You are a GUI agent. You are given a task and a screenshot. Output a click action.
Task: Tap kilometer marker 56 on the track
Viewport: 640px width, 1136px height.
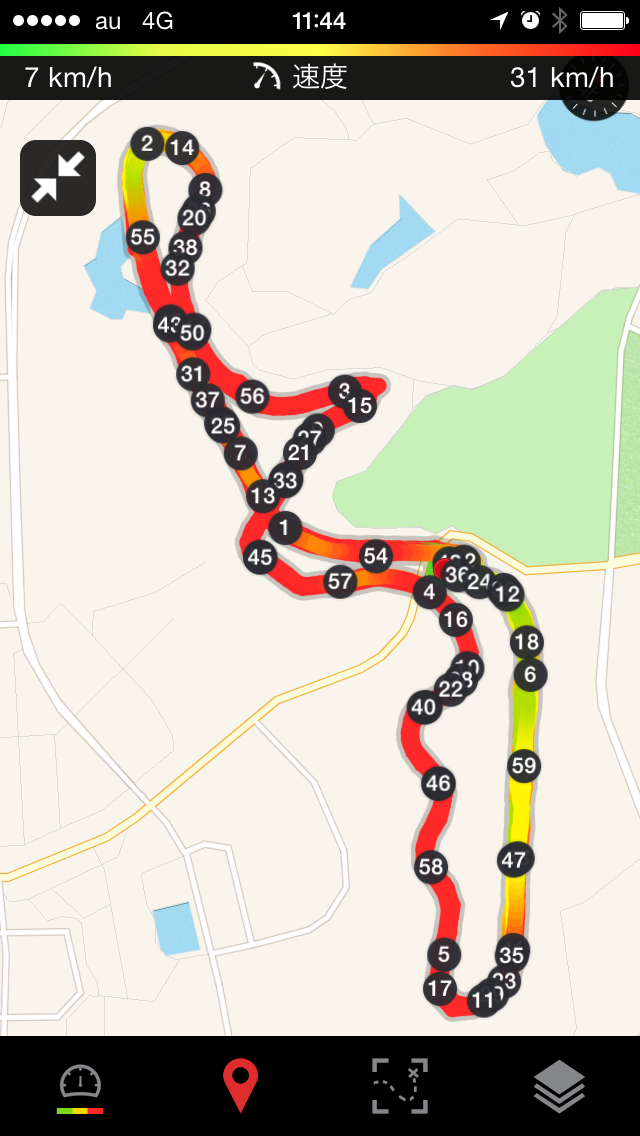pos(252,396)
